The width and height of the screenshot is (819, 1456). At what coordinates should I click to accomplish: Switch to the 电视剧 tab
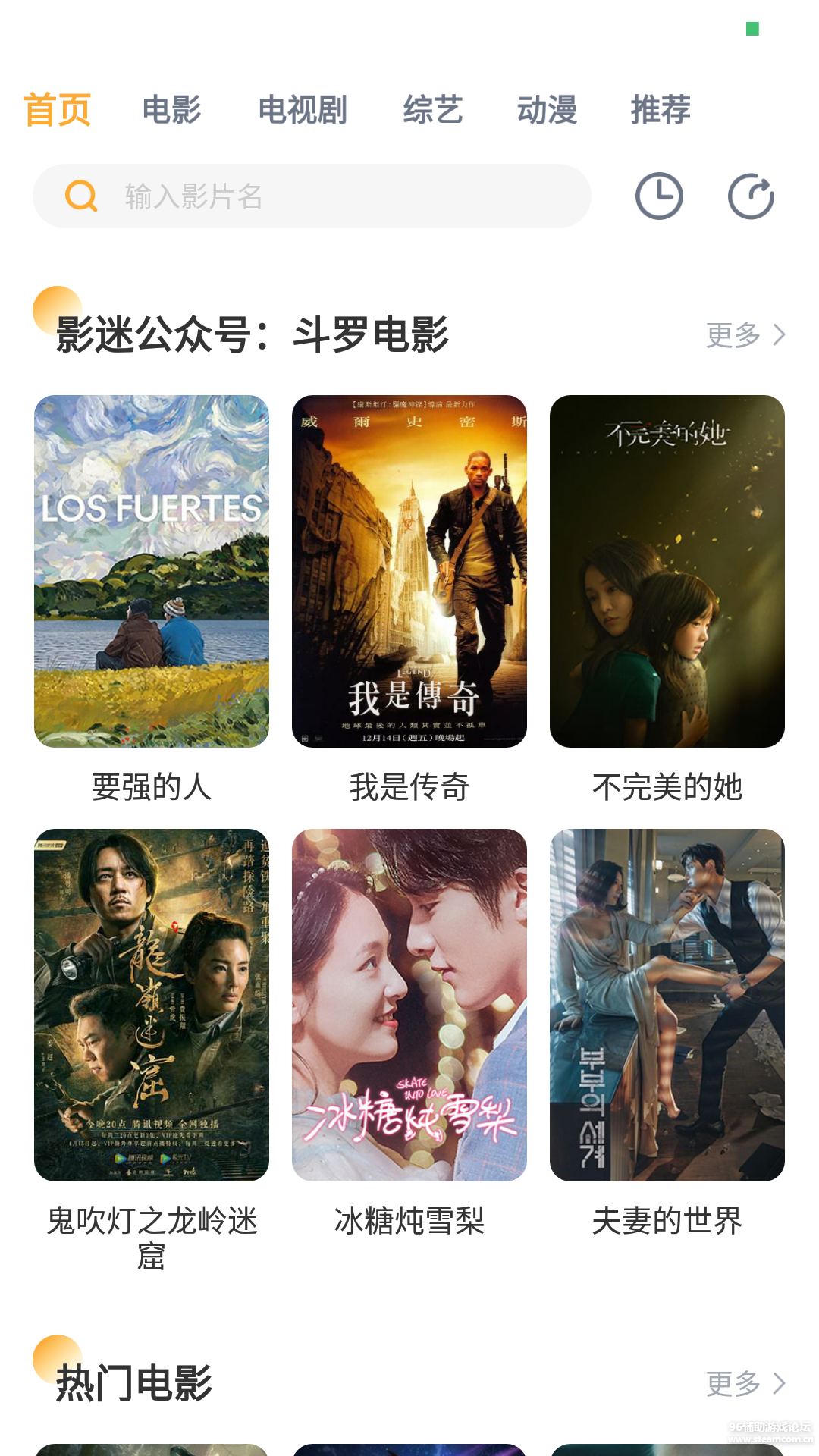[302, 109]
